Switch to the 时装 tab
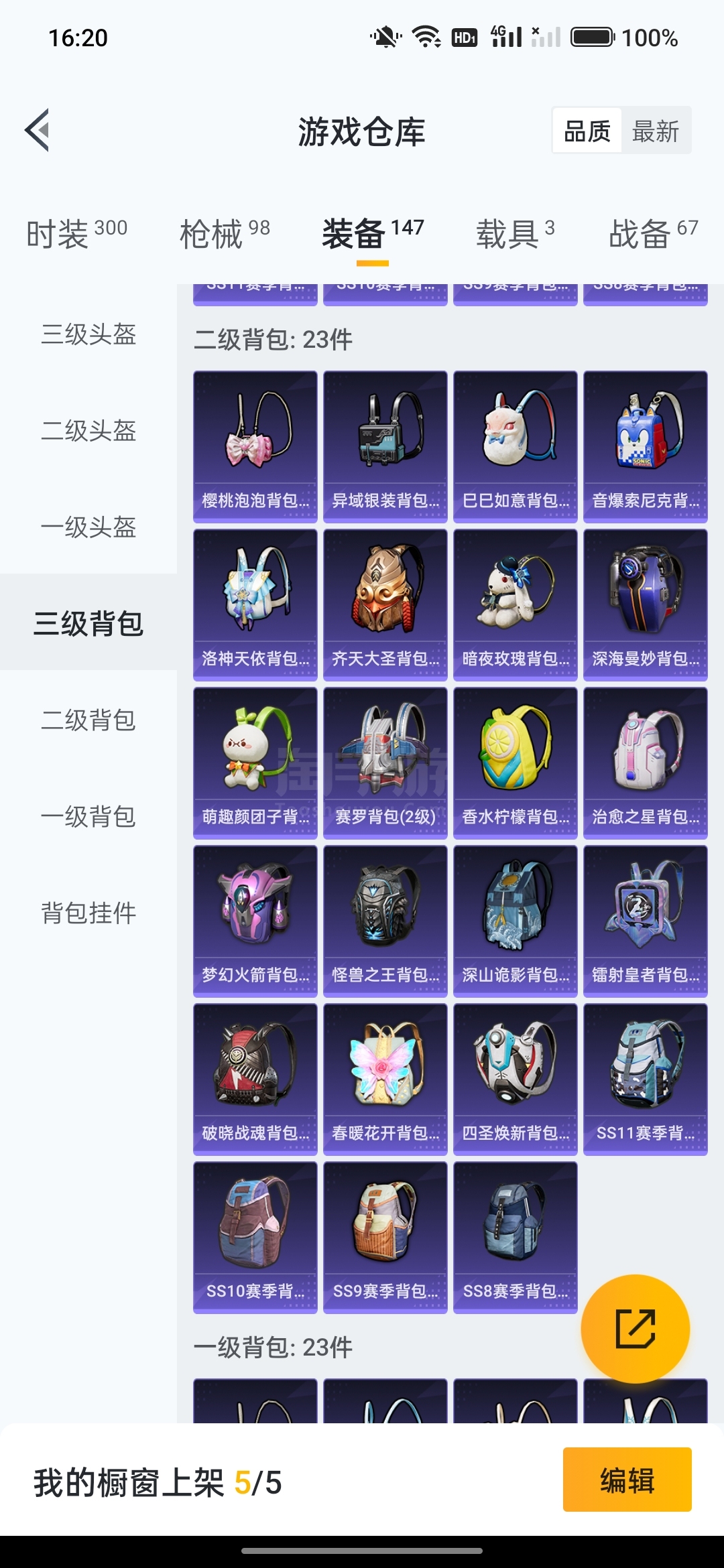 (x=76, y=234)
